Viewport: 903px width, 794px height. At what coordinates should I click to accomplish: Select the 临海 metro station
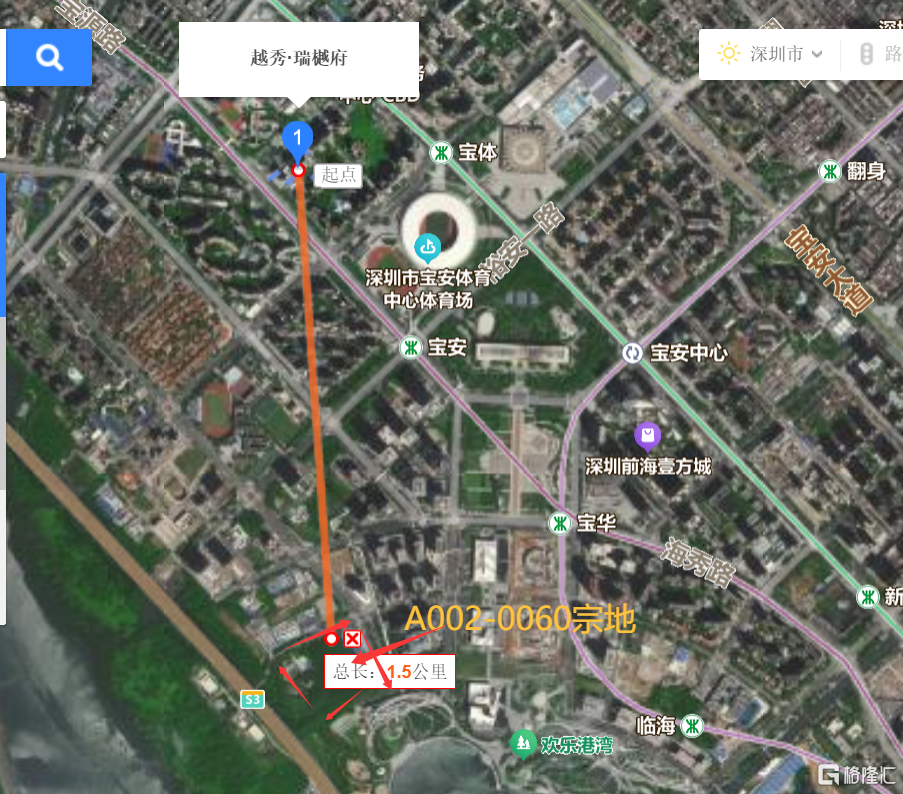tap(691, 725)
